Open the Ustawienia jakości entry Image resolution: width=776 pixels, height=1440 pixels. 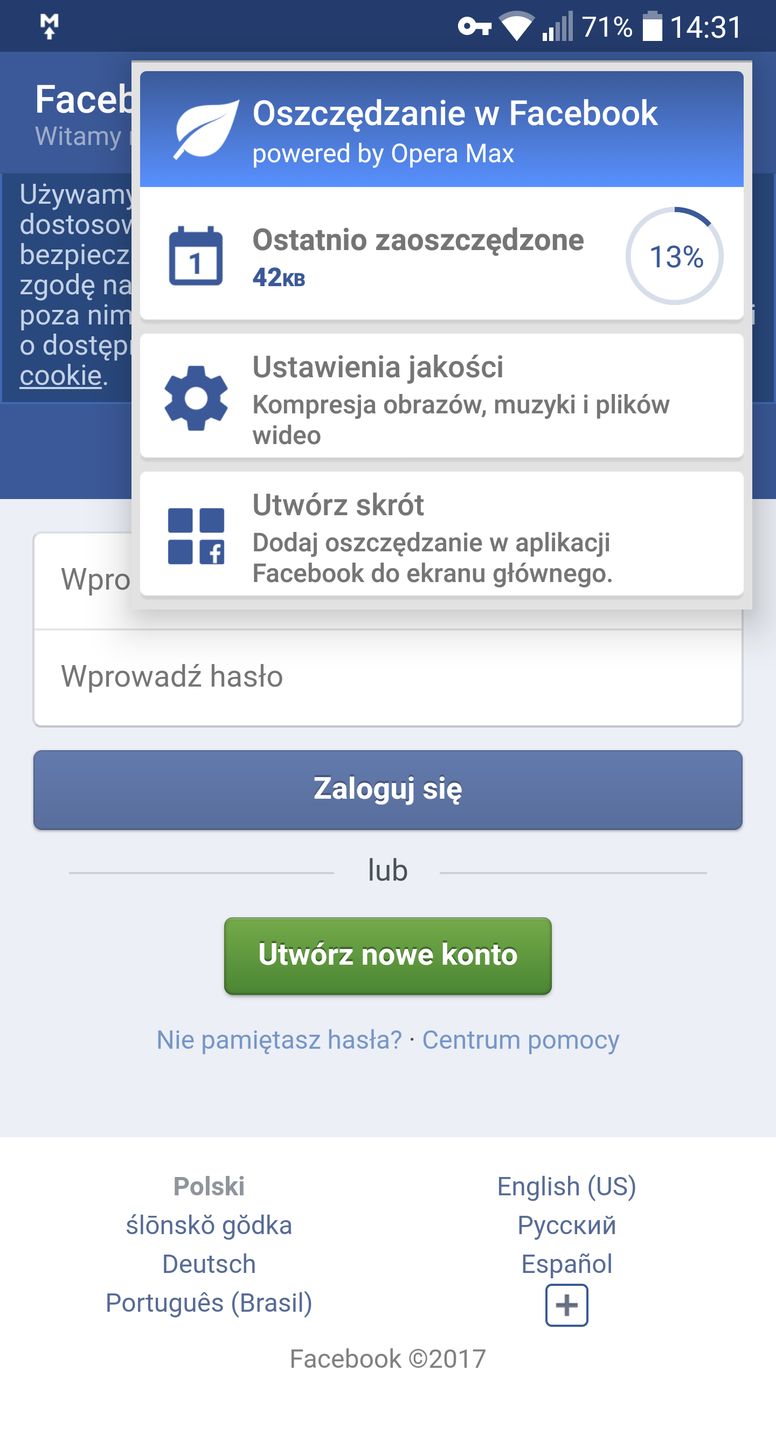[440, 395]
